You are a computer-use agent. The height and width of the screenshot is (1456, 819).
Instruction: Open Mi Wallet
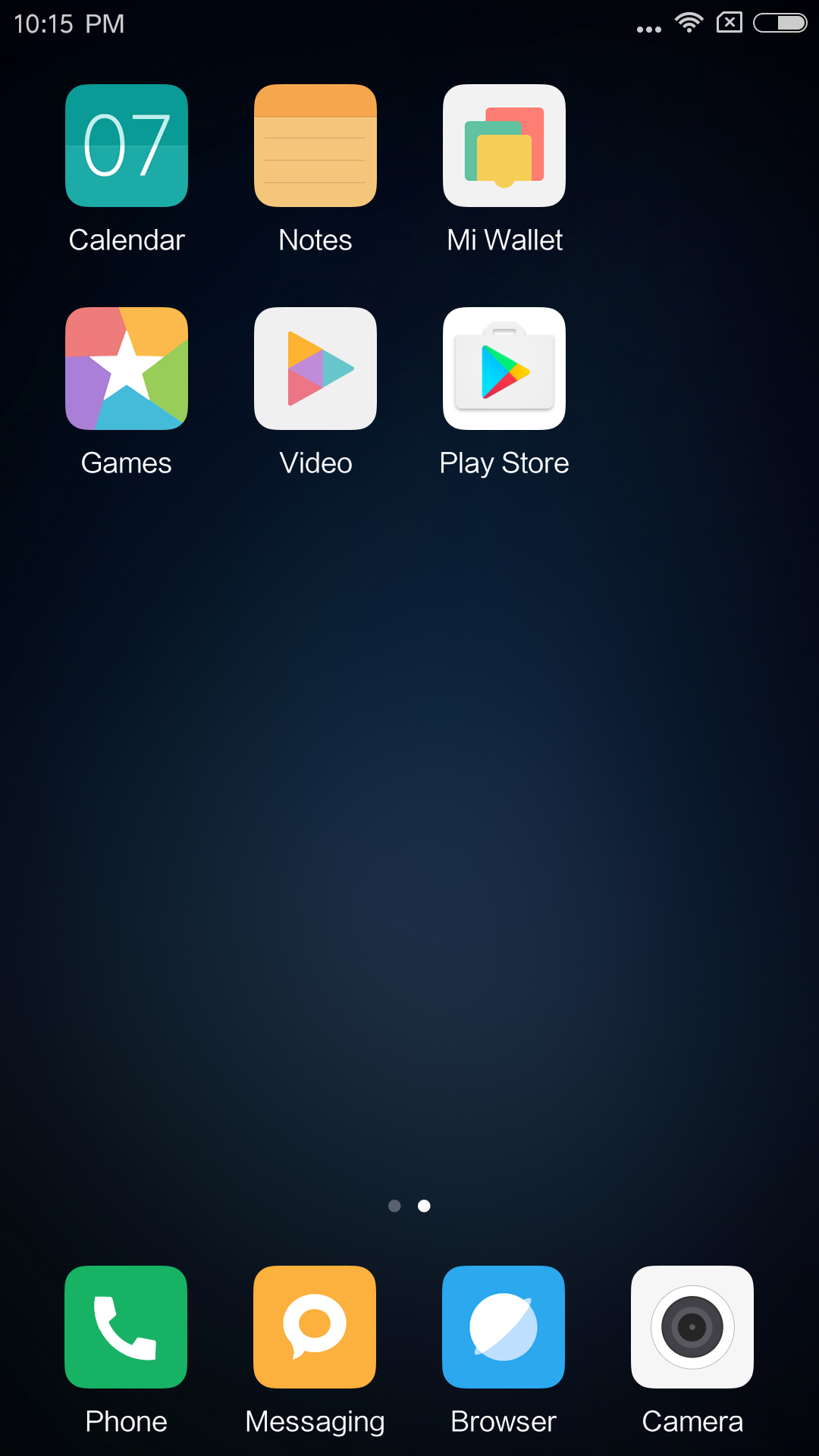click(x=504, y=146)
